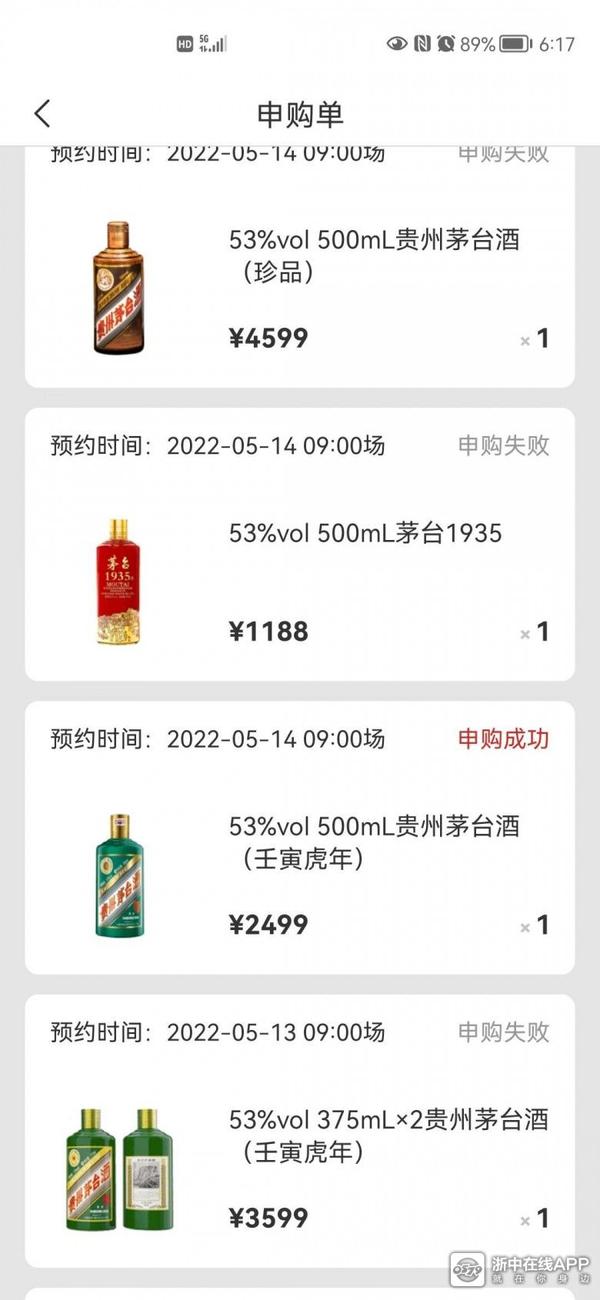Viewport: 600px width, 1300px height.
Task: Go back from the 申购单 page
Action: pos(42,113)
